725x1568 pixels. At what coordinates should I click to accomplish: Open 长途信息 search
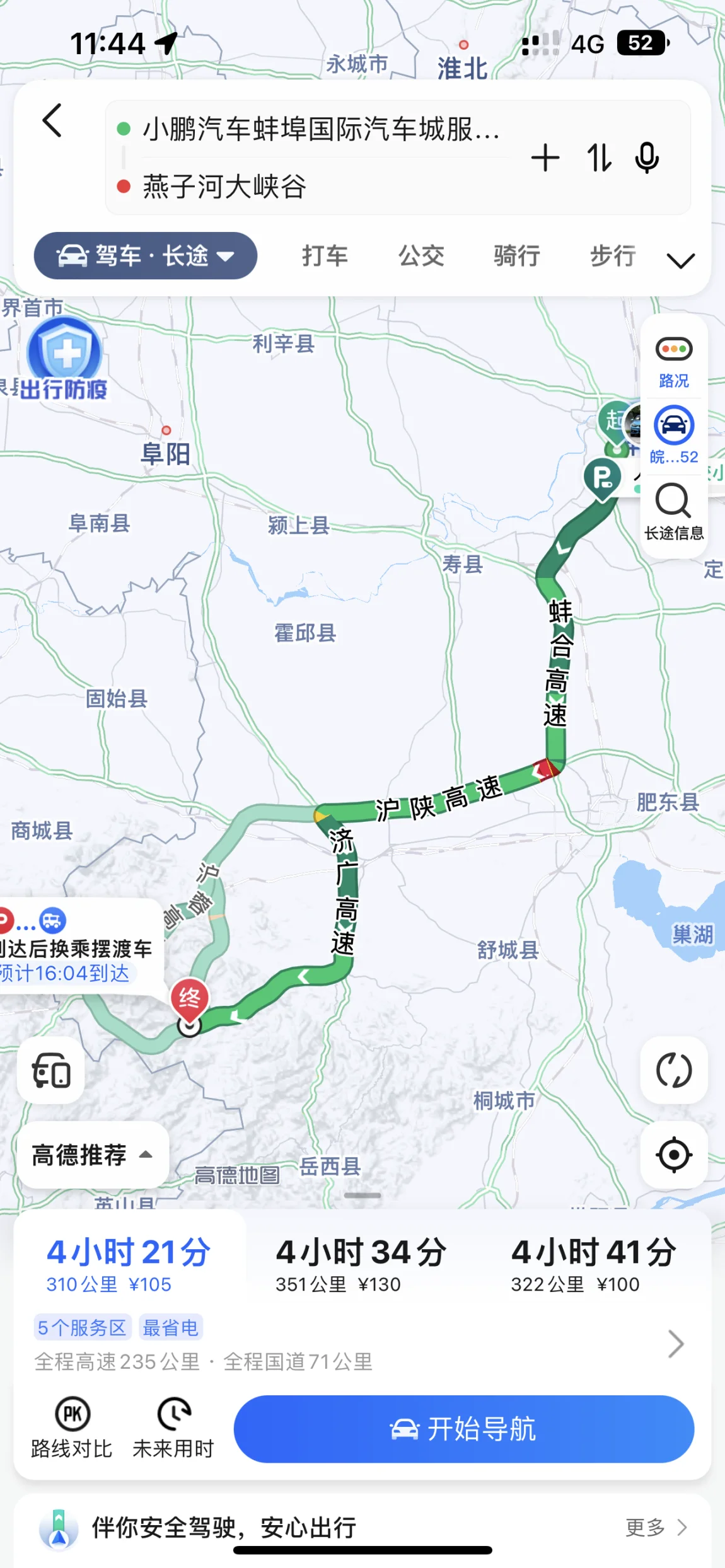(674, 512)
